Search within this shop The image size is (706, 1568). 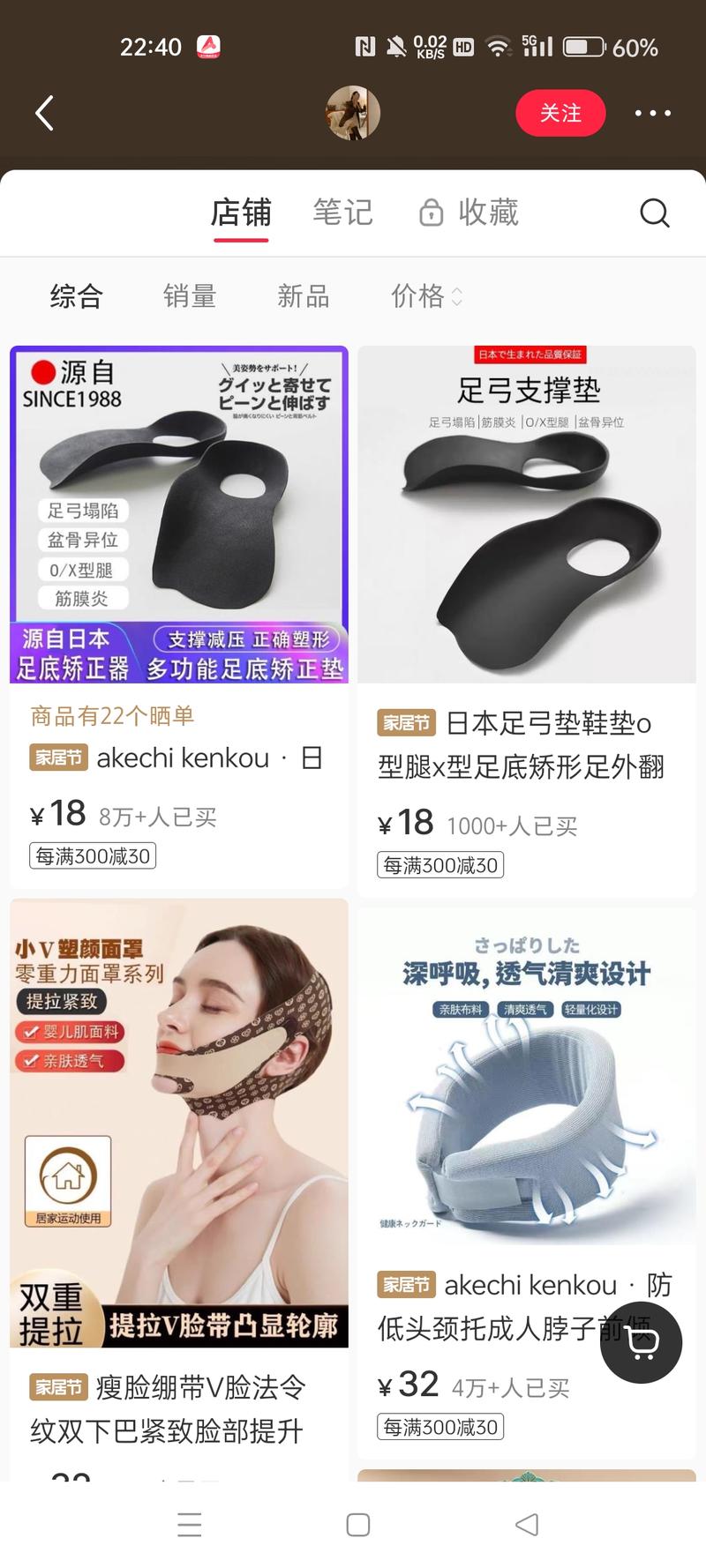[x=654, y=213]
